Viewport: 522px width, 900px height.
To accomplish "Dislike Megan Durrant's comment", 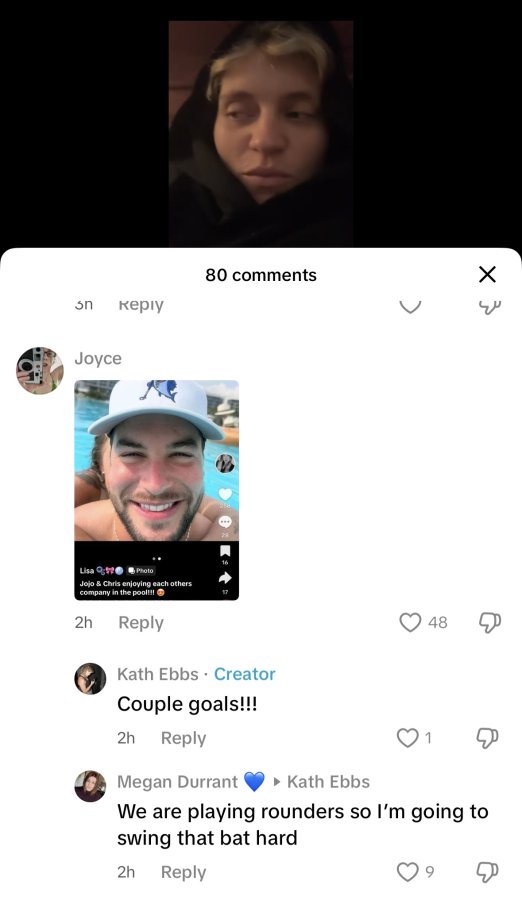I will pyautogui.click(x=487, y=872).
